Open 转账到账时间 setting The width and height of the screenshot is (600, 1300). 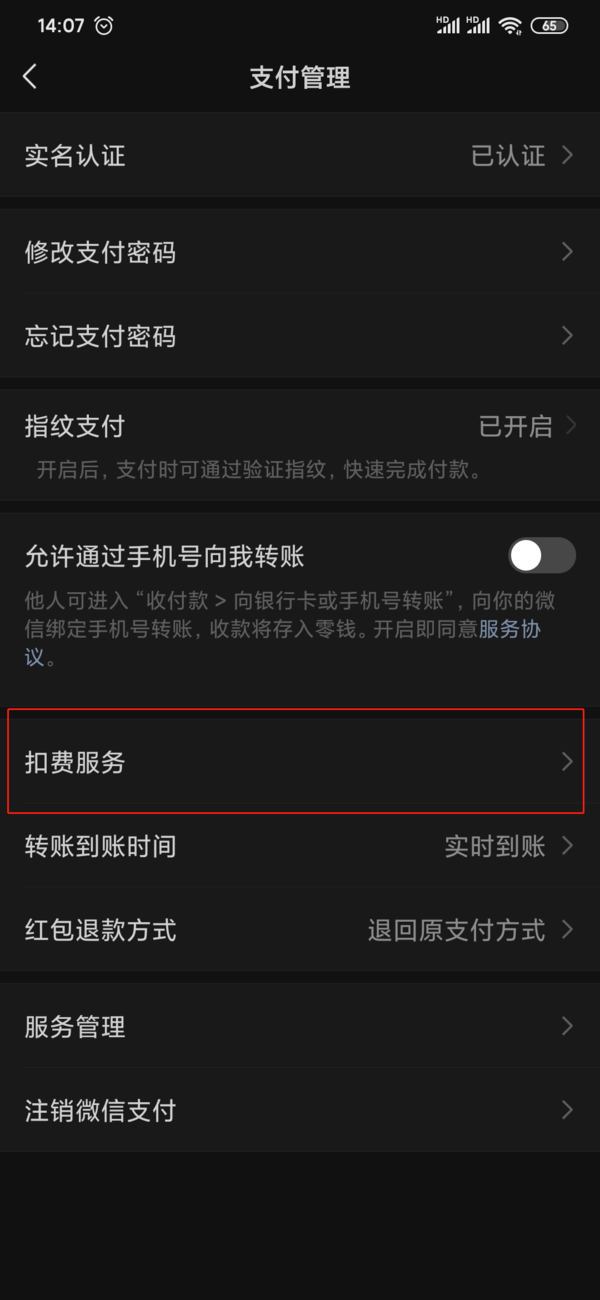click(x=299, y=846)
